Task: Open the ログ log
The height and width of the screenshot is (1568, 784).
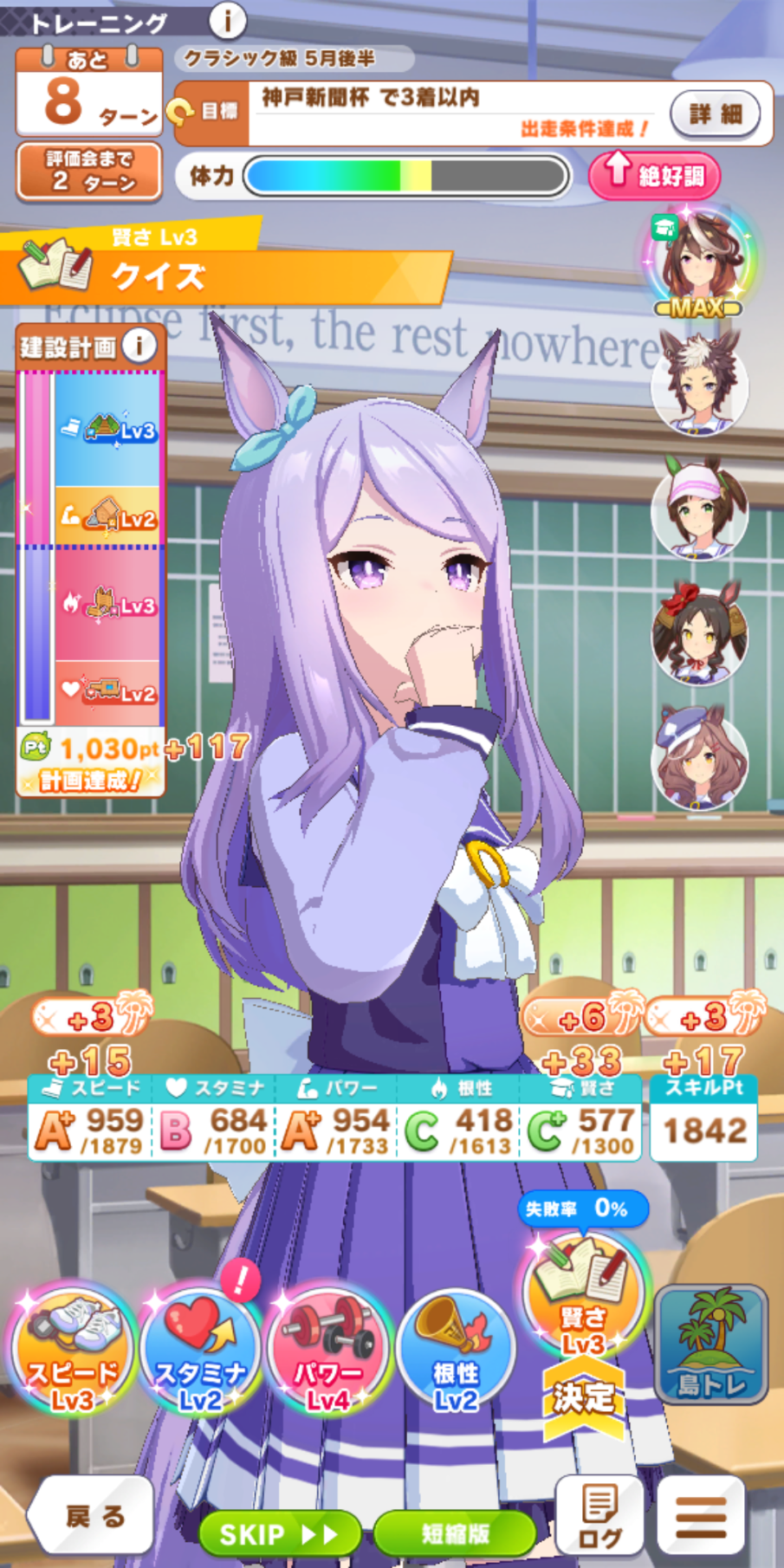Action: click(599, 1516)
